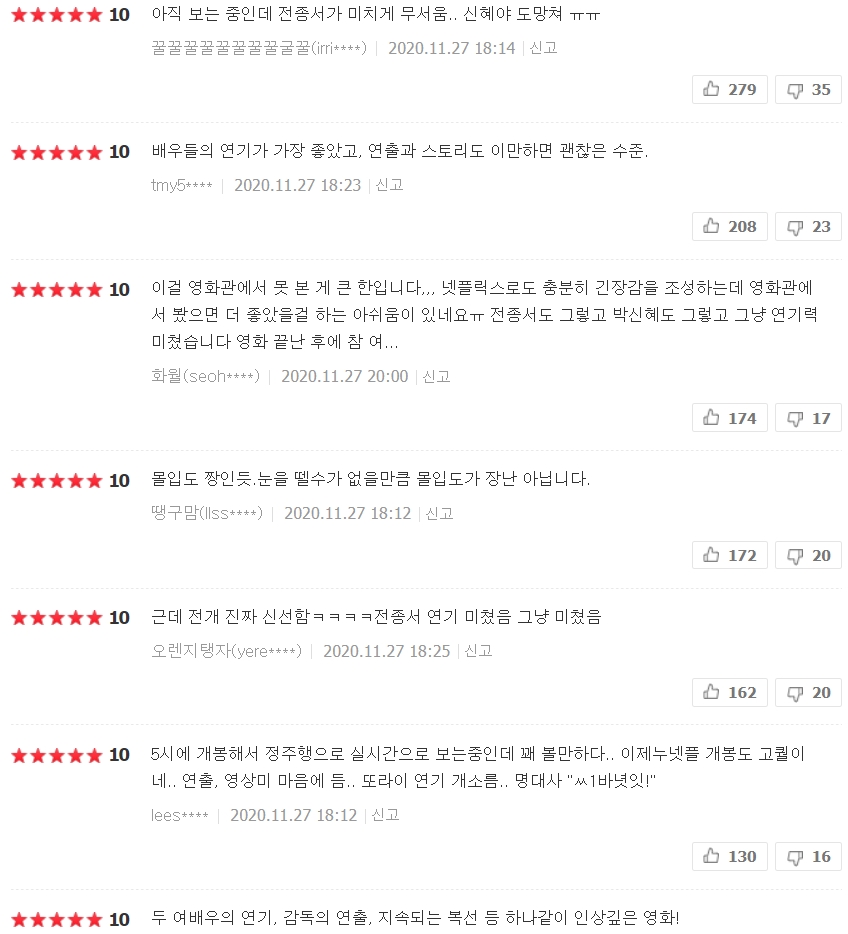848x934 pixels.
Task: Report tmy5****'s review
Action: 389,185
